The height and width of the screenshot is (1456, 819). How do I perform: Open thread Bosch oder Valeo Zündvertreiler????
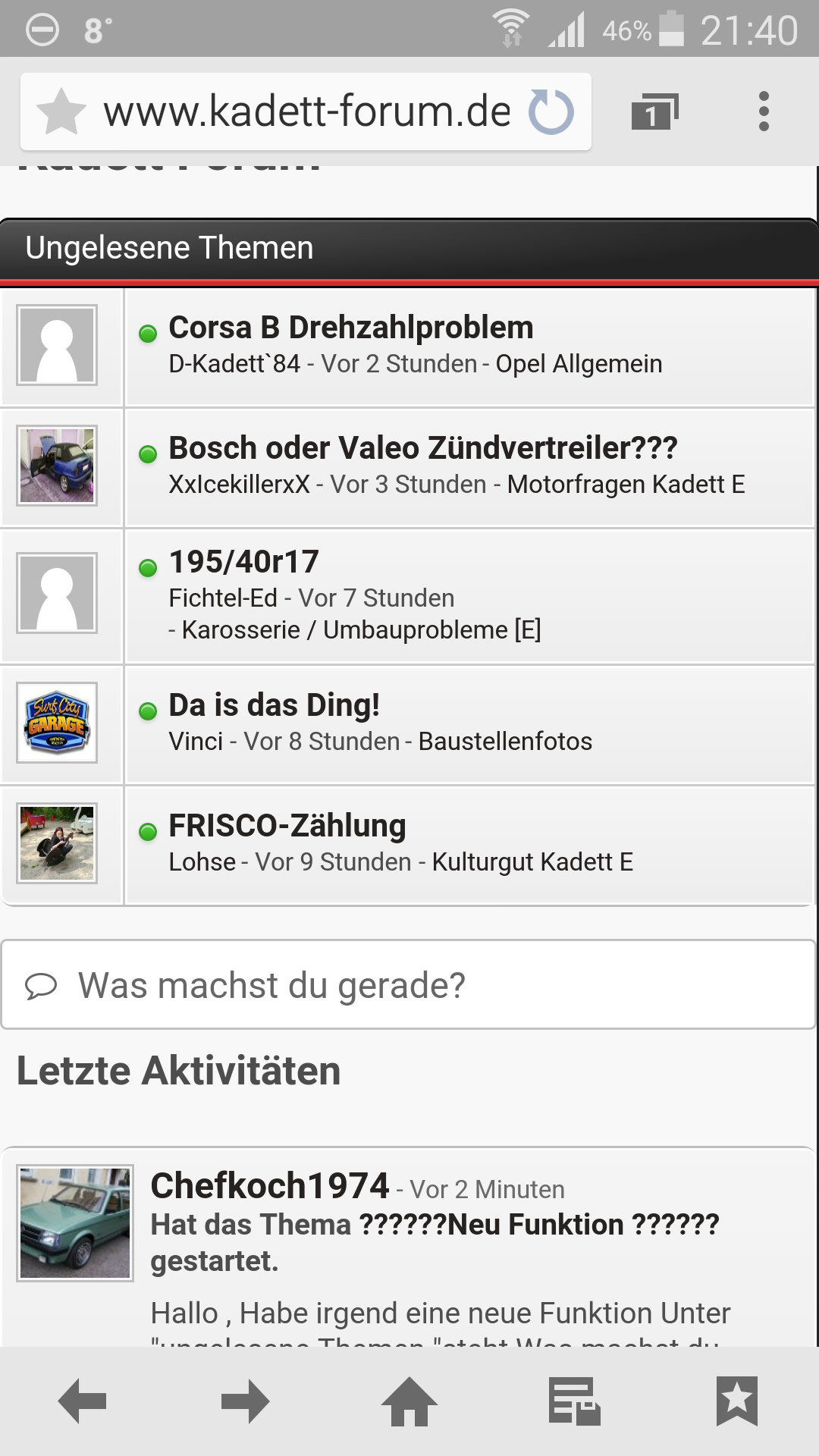point(422,448)
